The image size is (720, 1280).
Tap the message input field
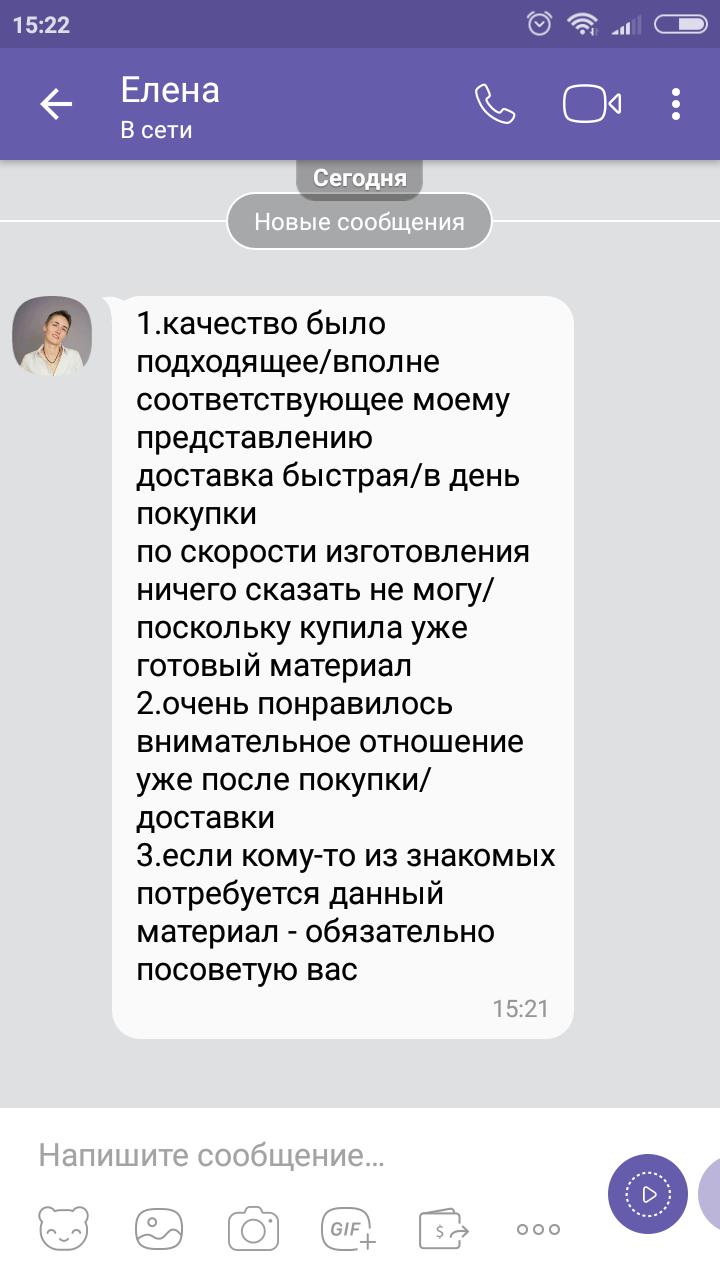point(300,1157)
